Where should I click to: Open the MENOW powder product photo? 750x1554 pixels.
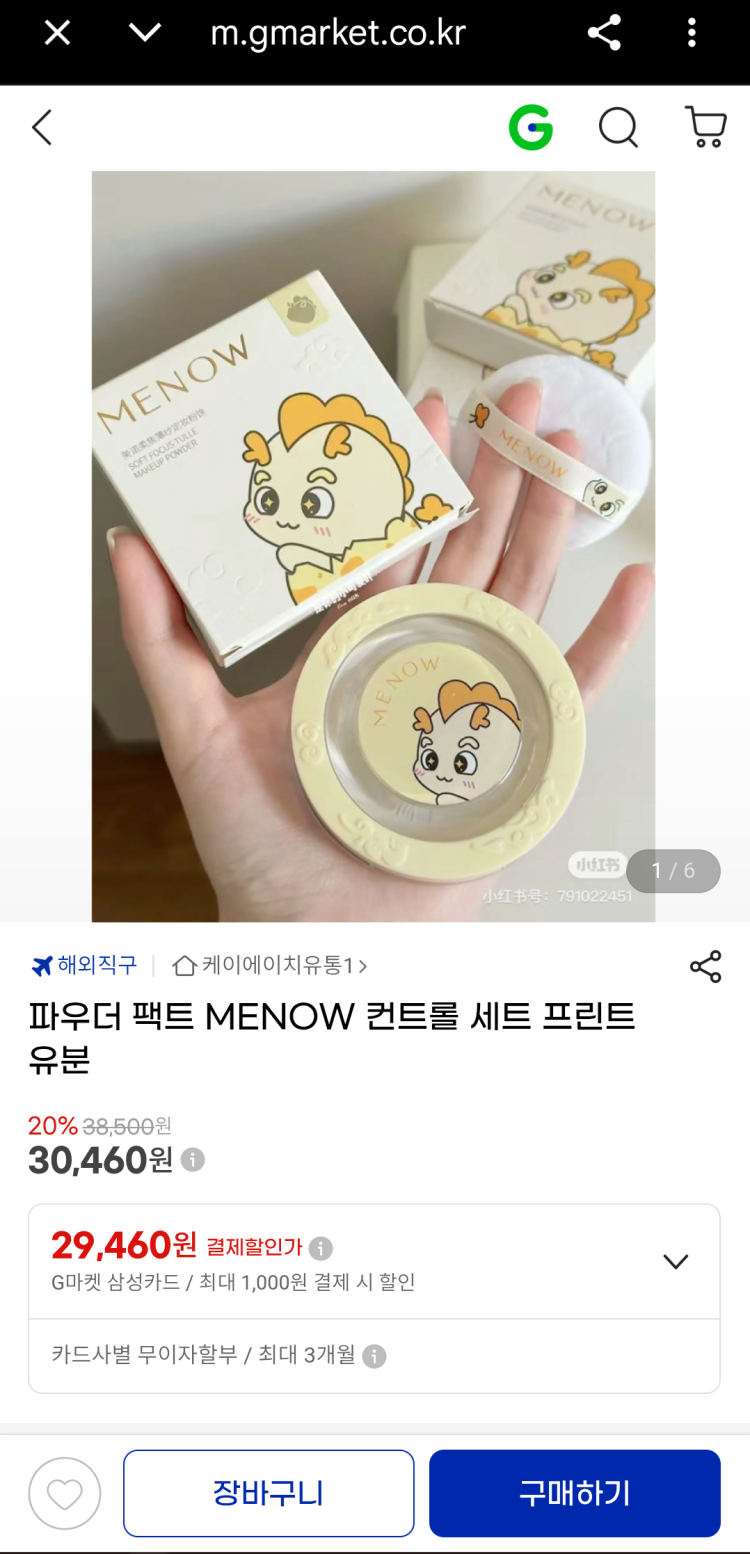point(373,546)
